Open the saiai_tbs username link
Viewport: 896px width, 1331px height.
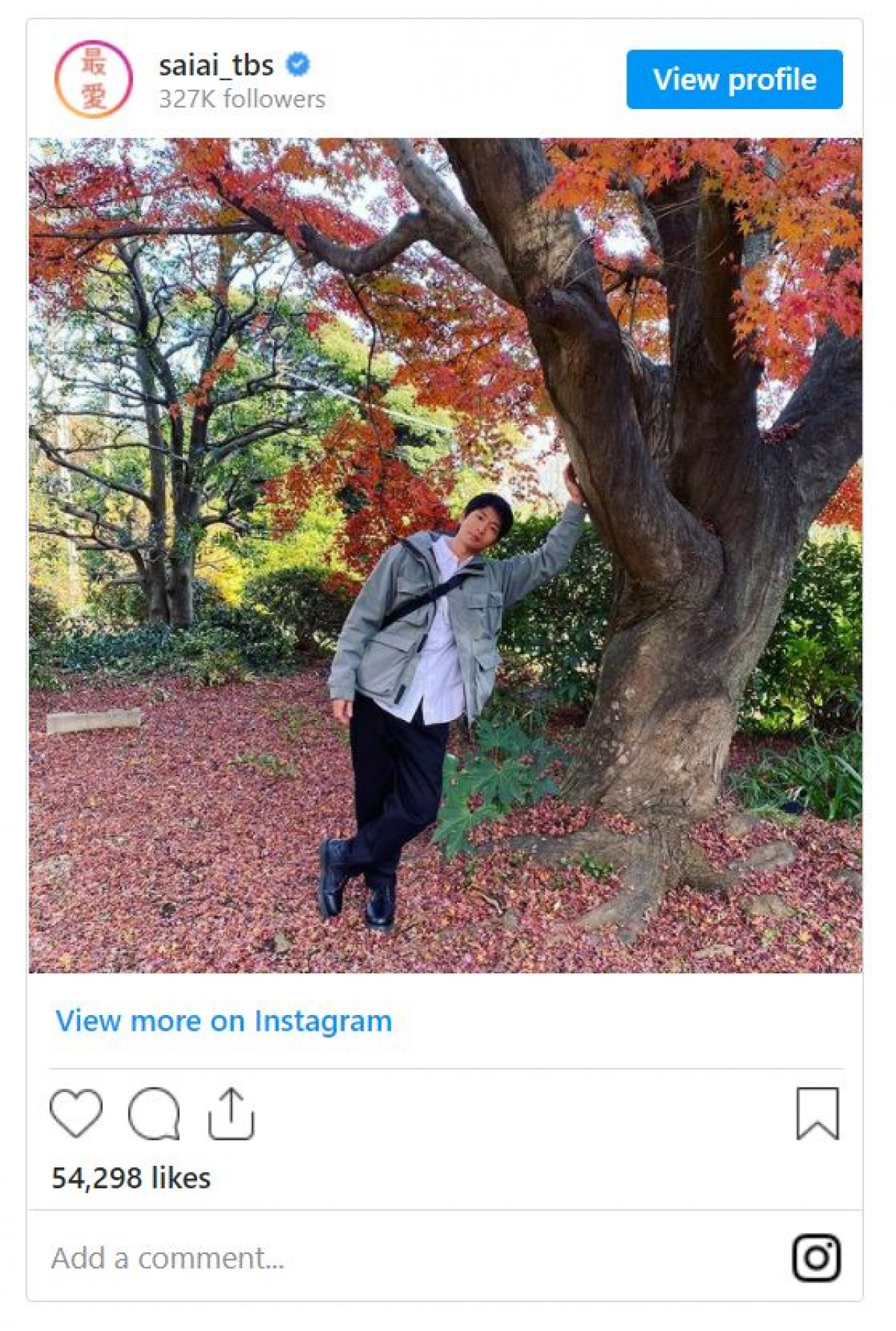(216, 65)
